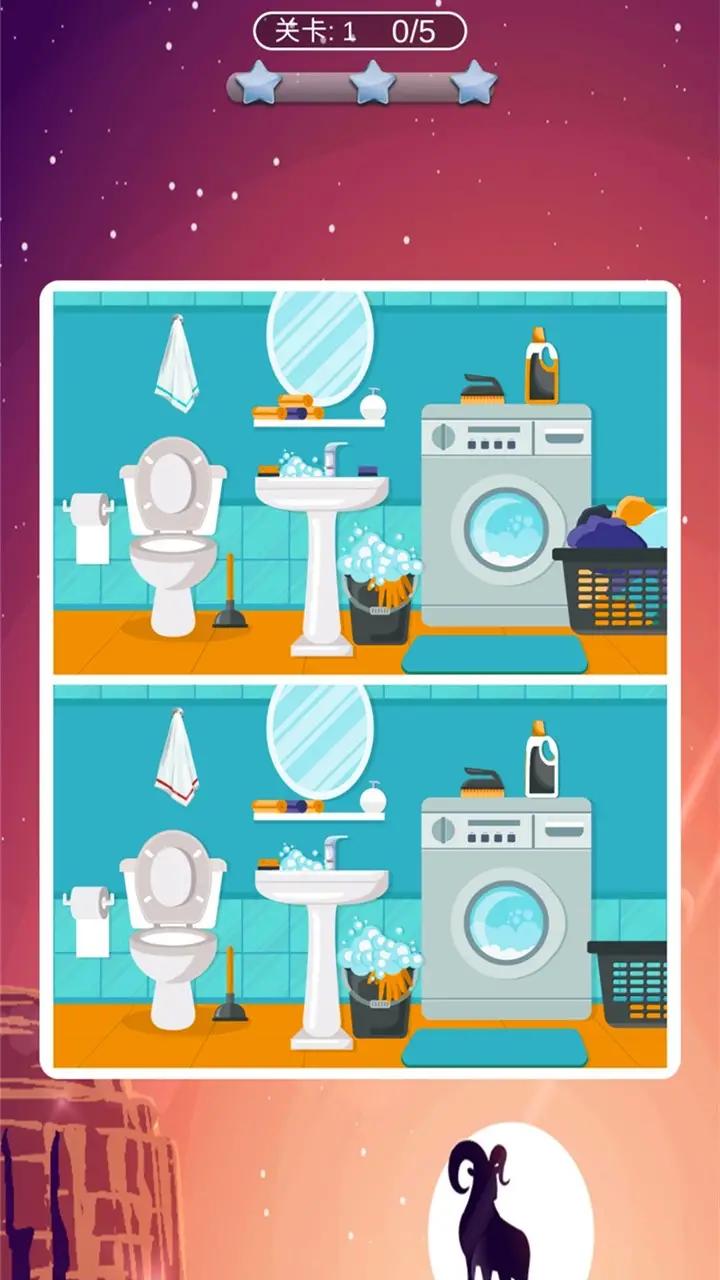The image size is (720, 1280).
Task: Tap the detergent bottle in the lower picture
Action: pos(541,760)
